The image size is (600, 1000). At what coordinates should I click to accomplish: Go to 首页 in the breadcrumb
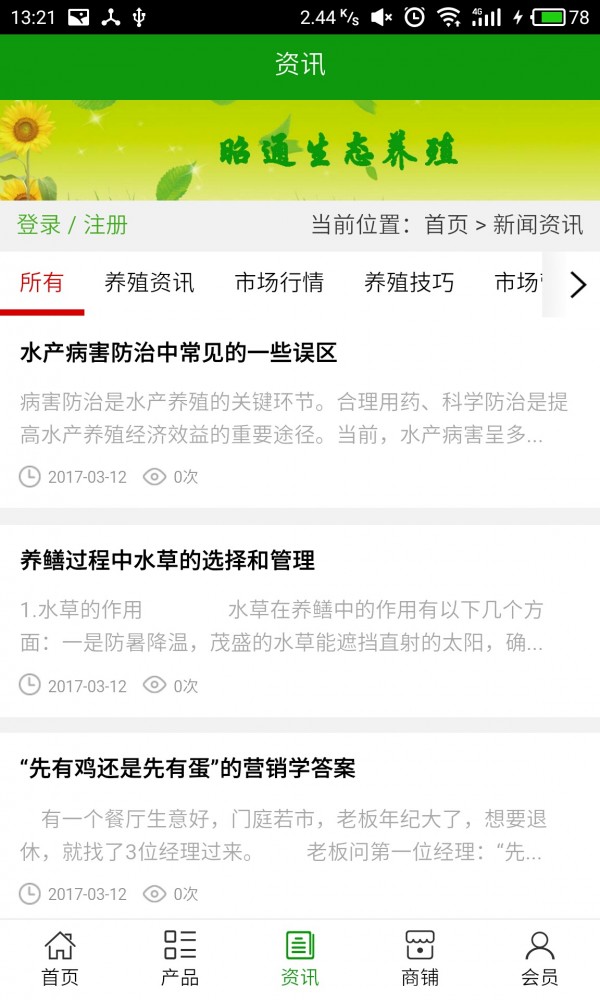446,225
